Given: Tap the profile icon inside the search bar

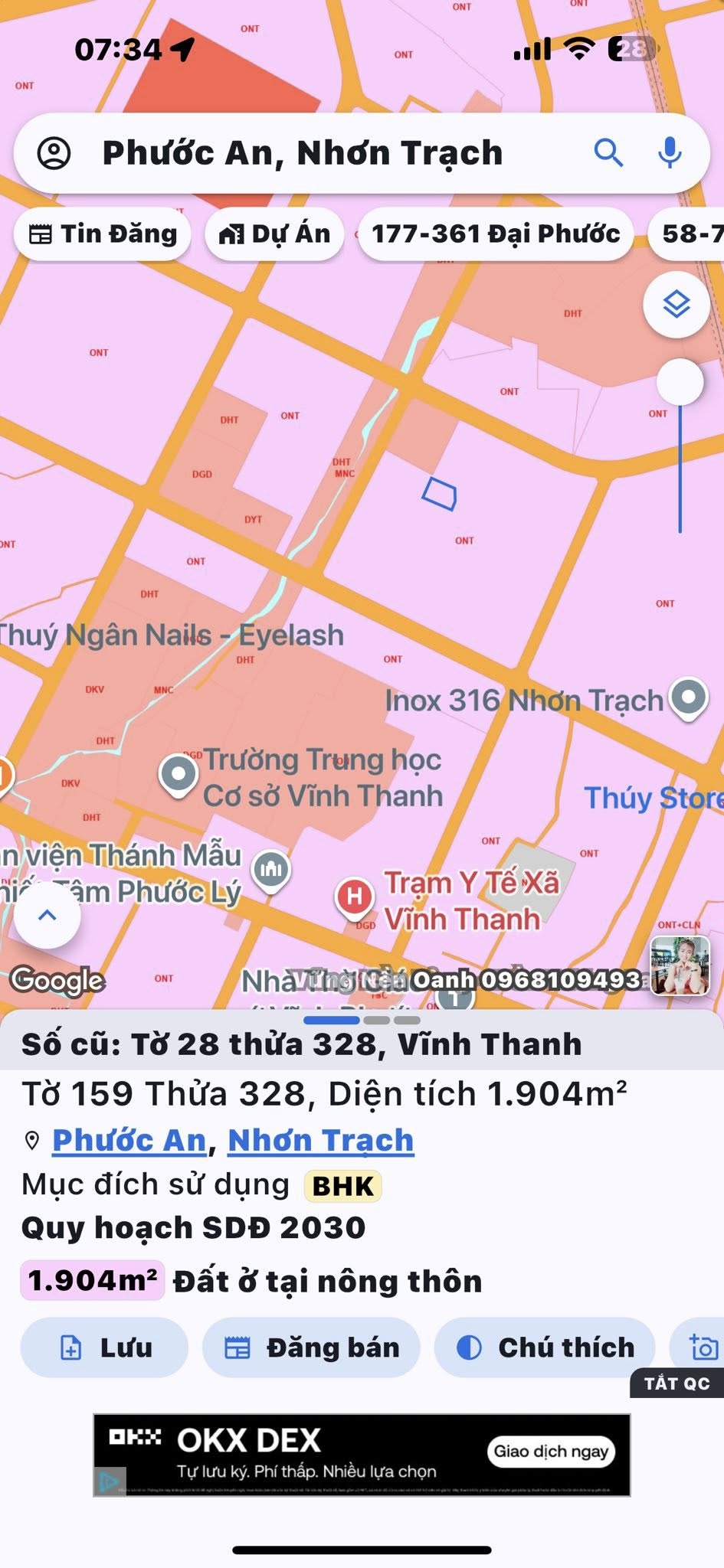Looking at the screenshot, I should click(x=52, y=152).
